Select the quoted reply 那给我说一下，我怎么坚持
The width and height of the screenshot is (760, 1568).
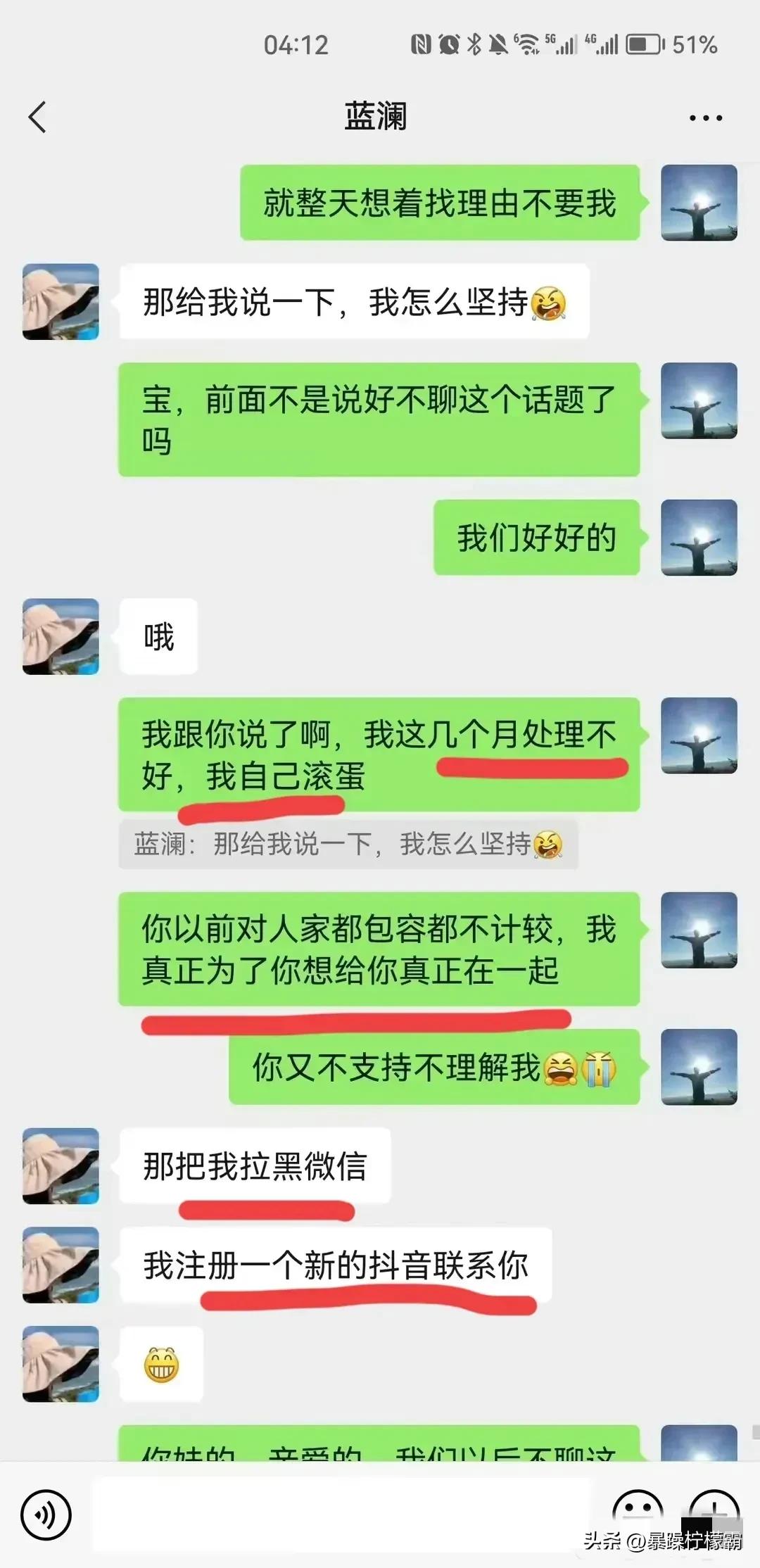pyautogui.click(x=352, y=847)
